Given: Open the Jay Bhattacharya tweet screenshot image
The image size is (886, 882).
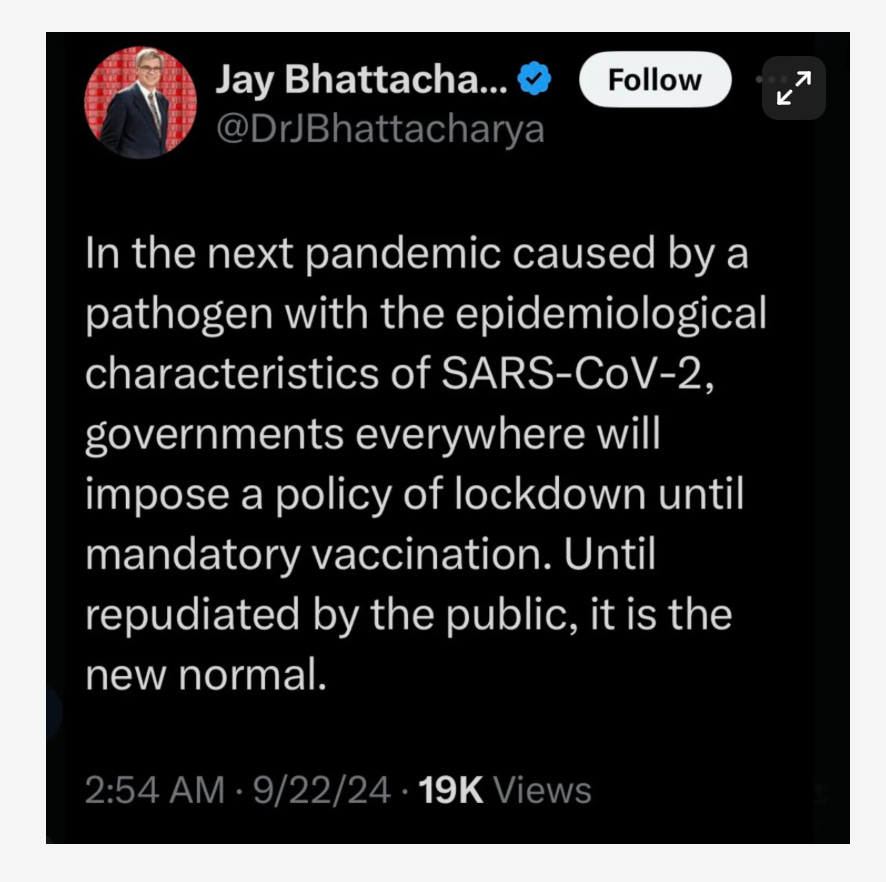Looking at the screenshot, I should (448, 438).
